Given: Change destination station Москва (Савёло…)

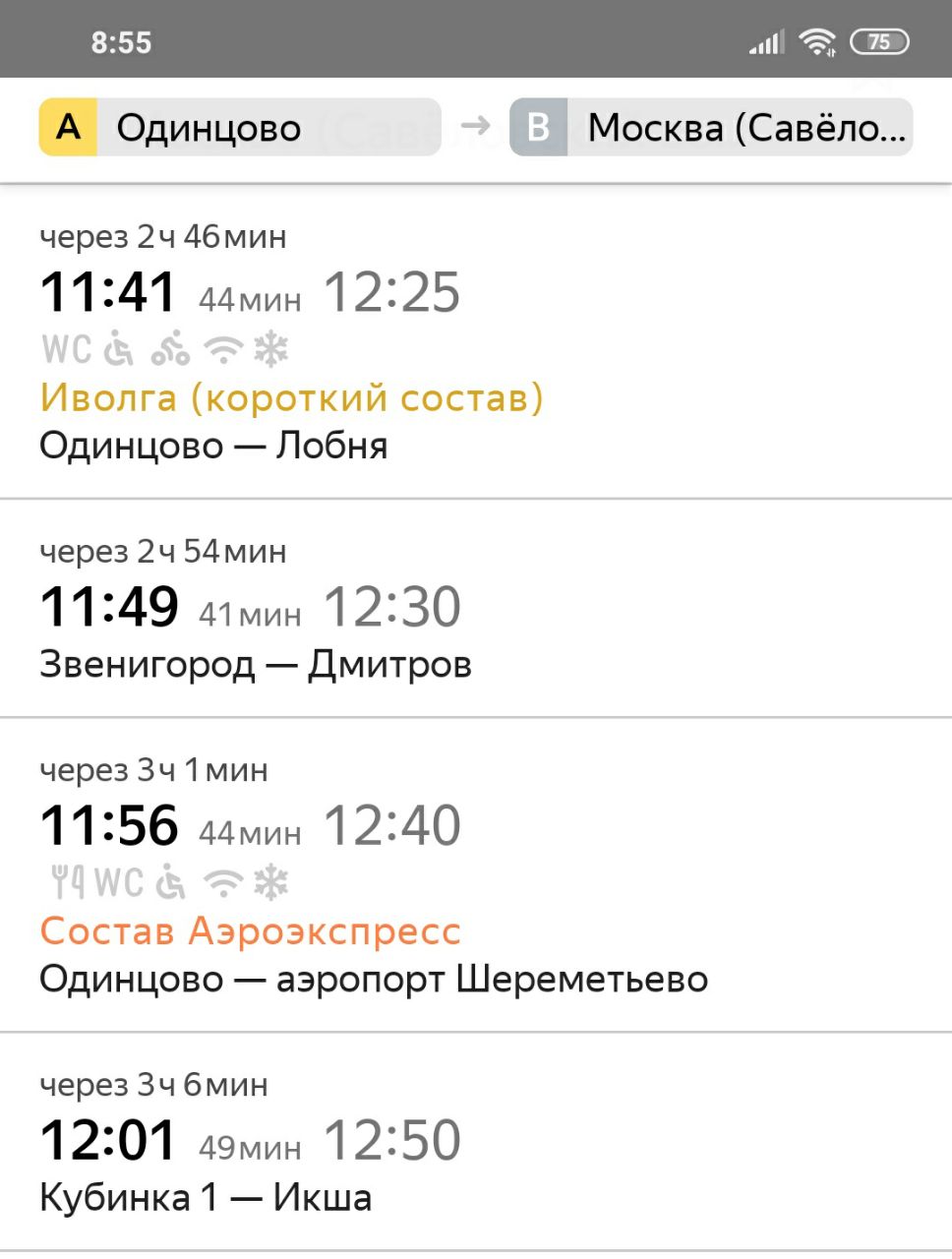Looking at the screenshot, I should pyautogui.click(x=711, y=128).
